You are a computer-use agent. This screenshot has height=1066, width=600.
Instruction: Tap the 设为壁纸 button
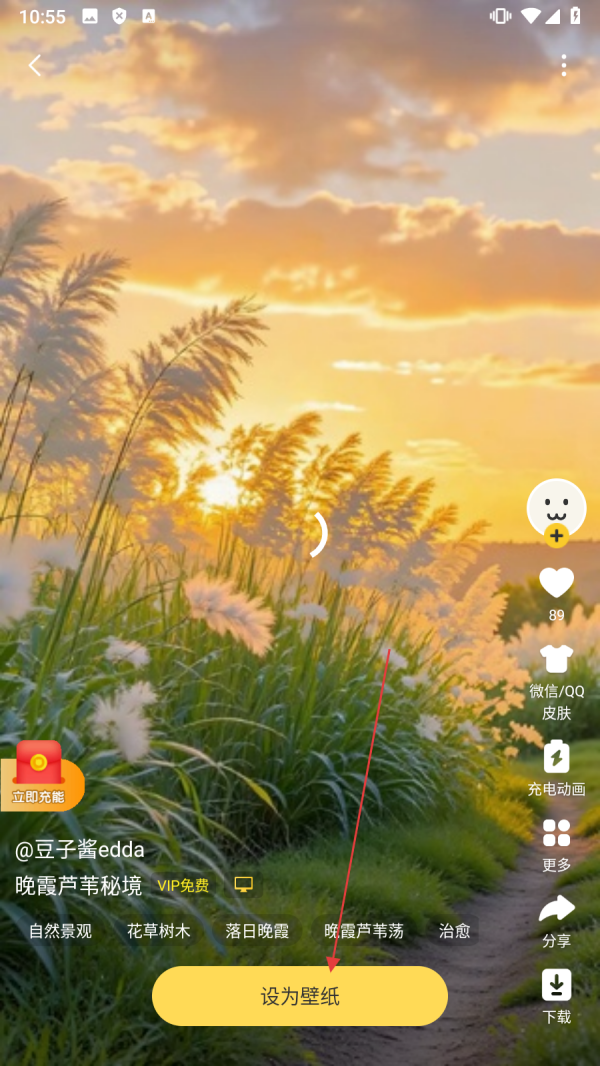point(300,996)
